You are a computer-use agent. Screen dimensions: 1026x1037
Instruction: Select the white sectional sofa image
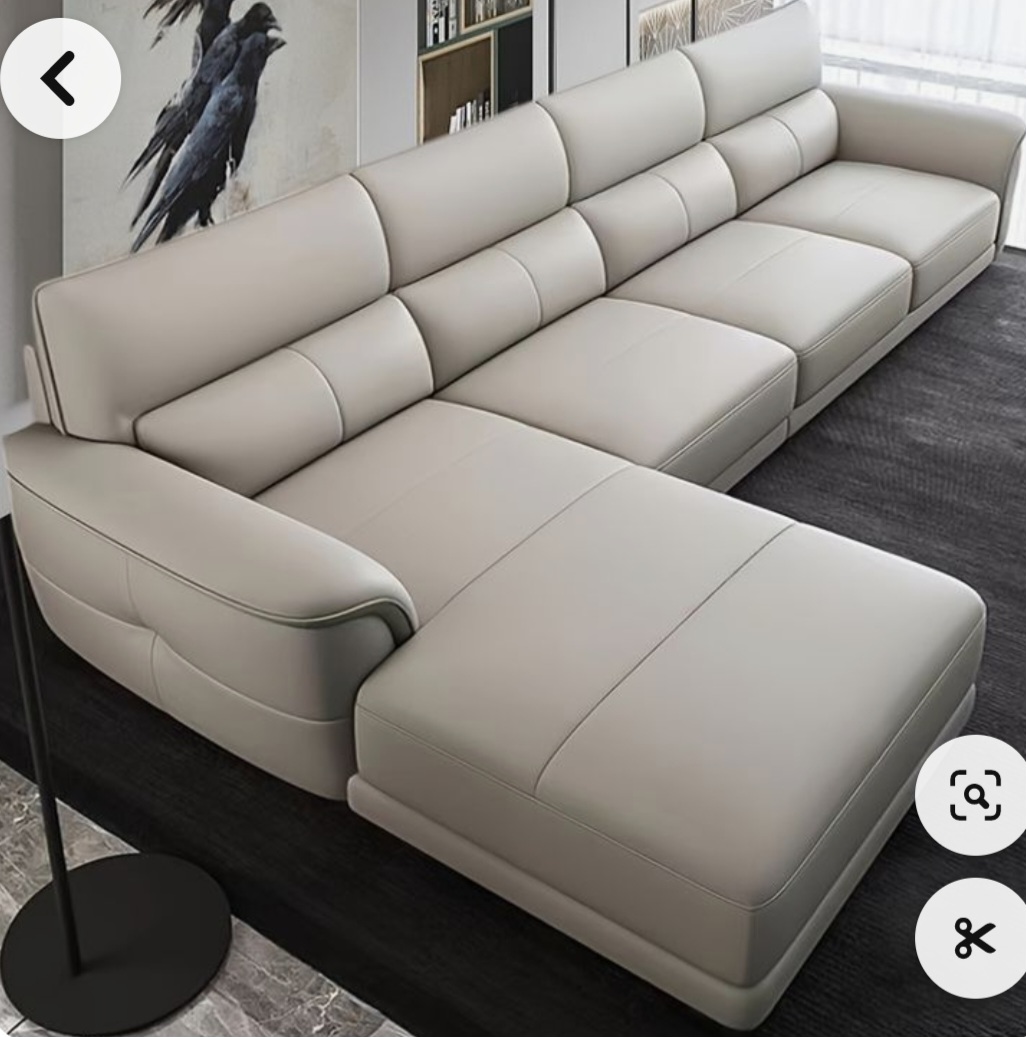coord(500,450)
